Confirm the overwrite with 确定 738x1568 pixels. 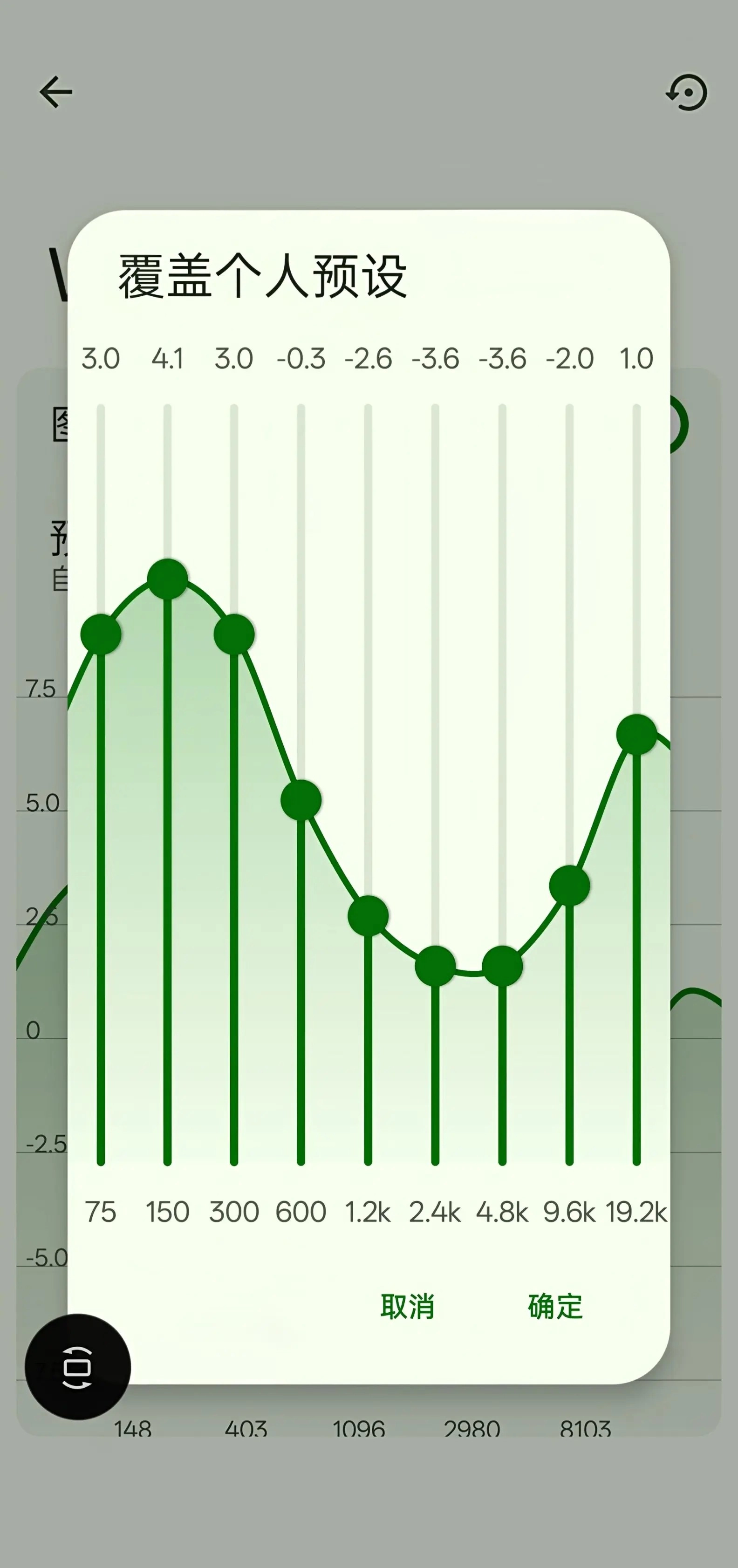point(555,1306)
